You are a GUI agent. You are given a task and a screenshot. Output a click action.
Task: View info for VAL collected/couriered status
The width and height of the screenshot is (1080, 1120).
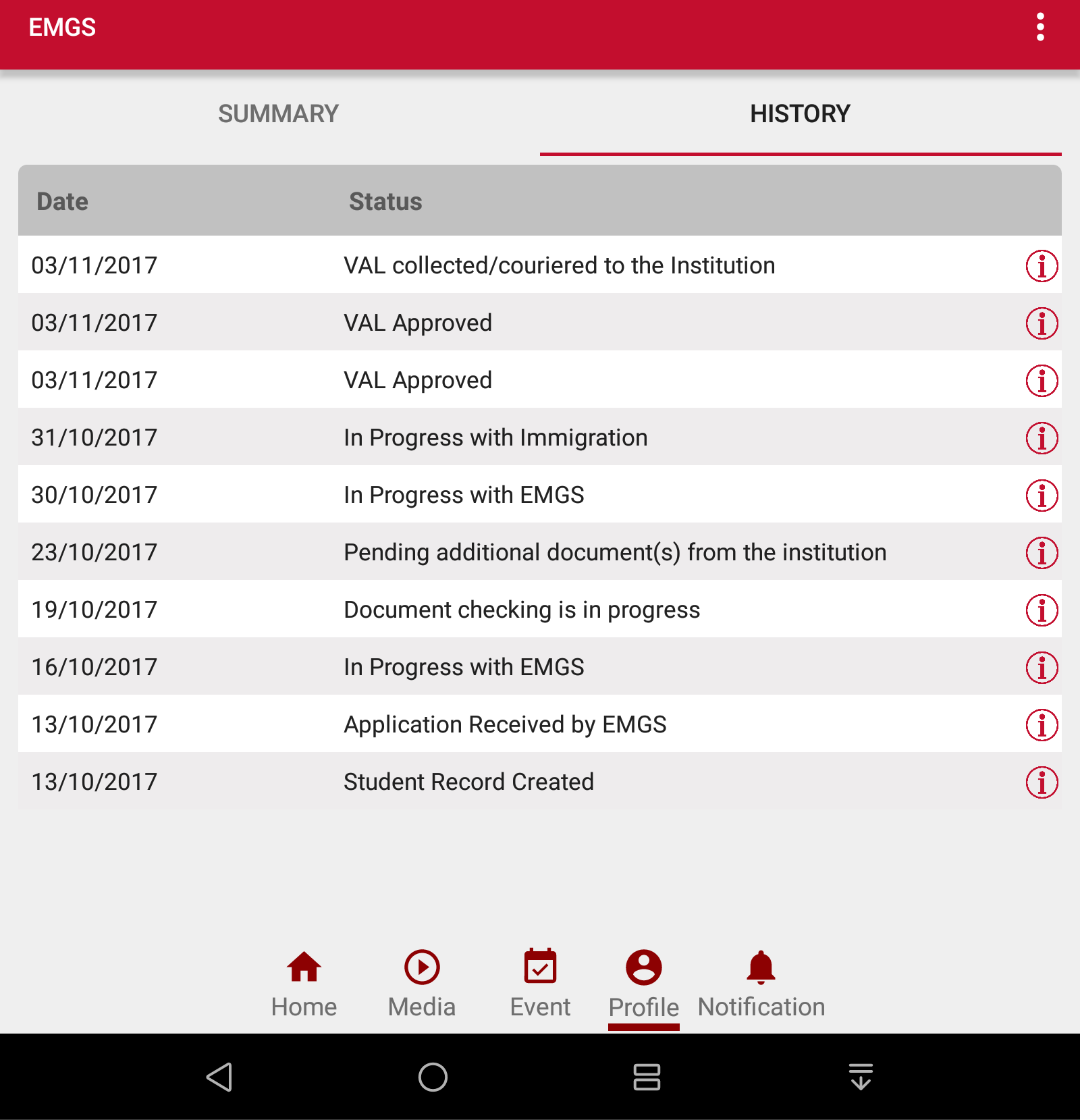click(1042, 265)
